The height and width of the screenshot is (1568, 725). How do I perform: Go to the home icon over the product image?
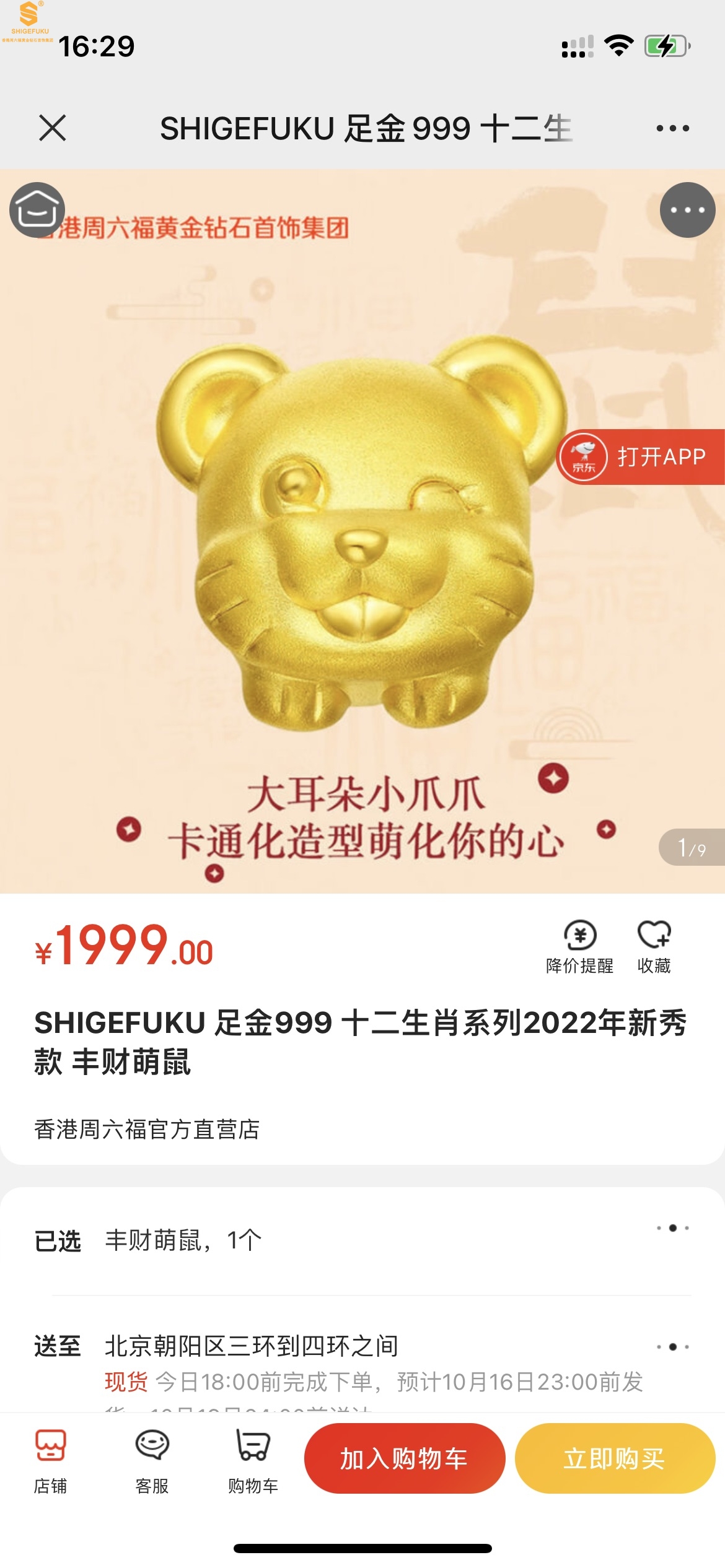[37, 210]
